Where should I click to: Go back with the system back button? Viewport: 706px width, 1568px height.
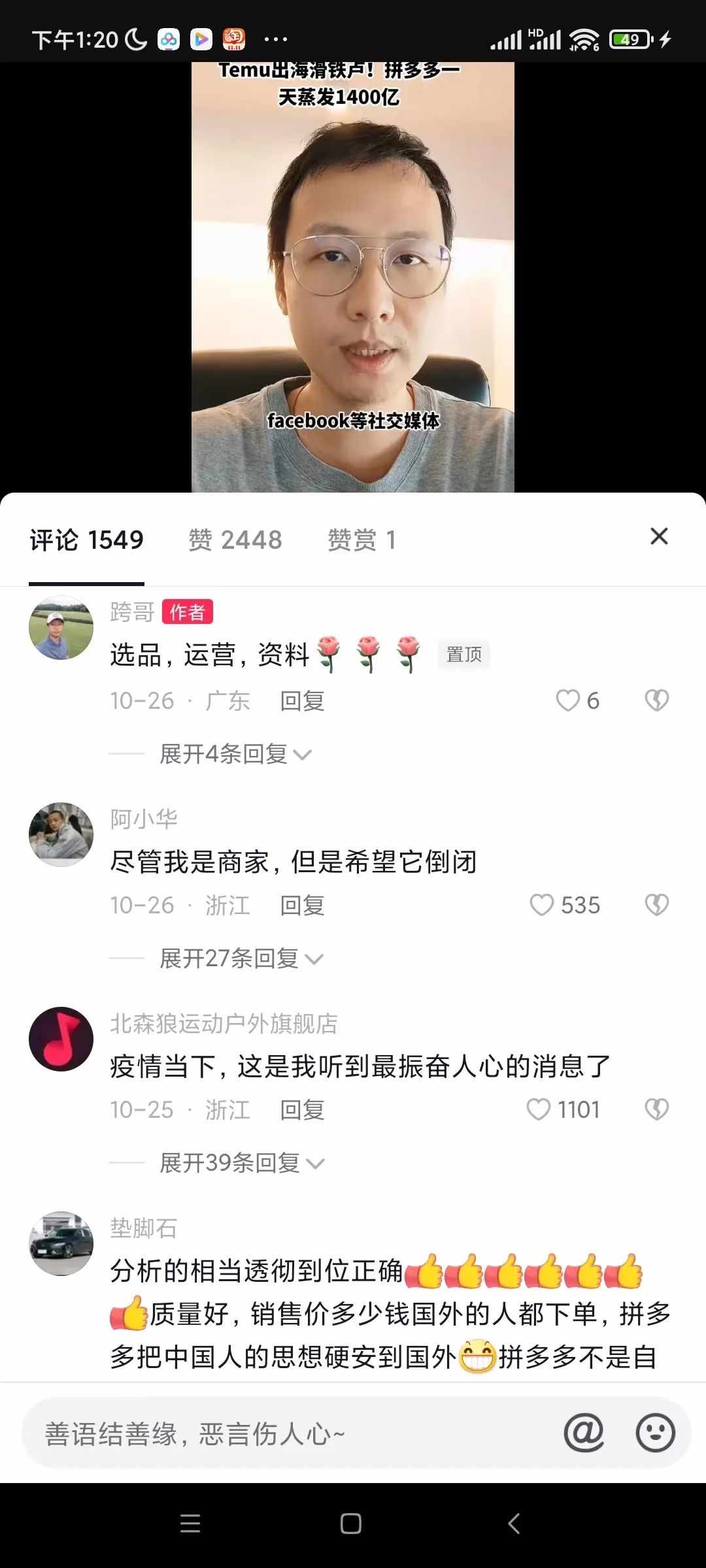pos(514,1524)
